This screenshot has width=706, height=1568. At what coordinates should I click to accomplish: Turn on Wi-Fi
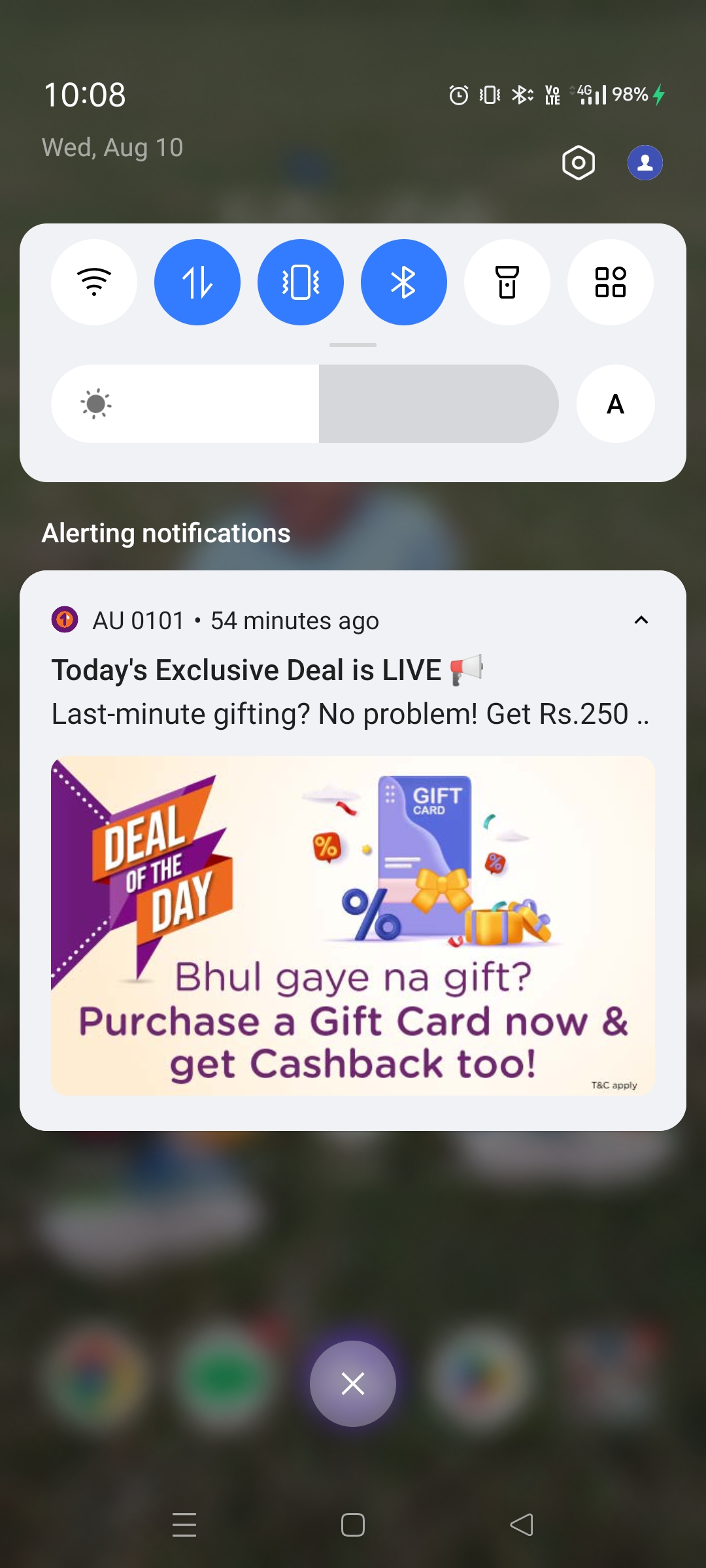94,282
